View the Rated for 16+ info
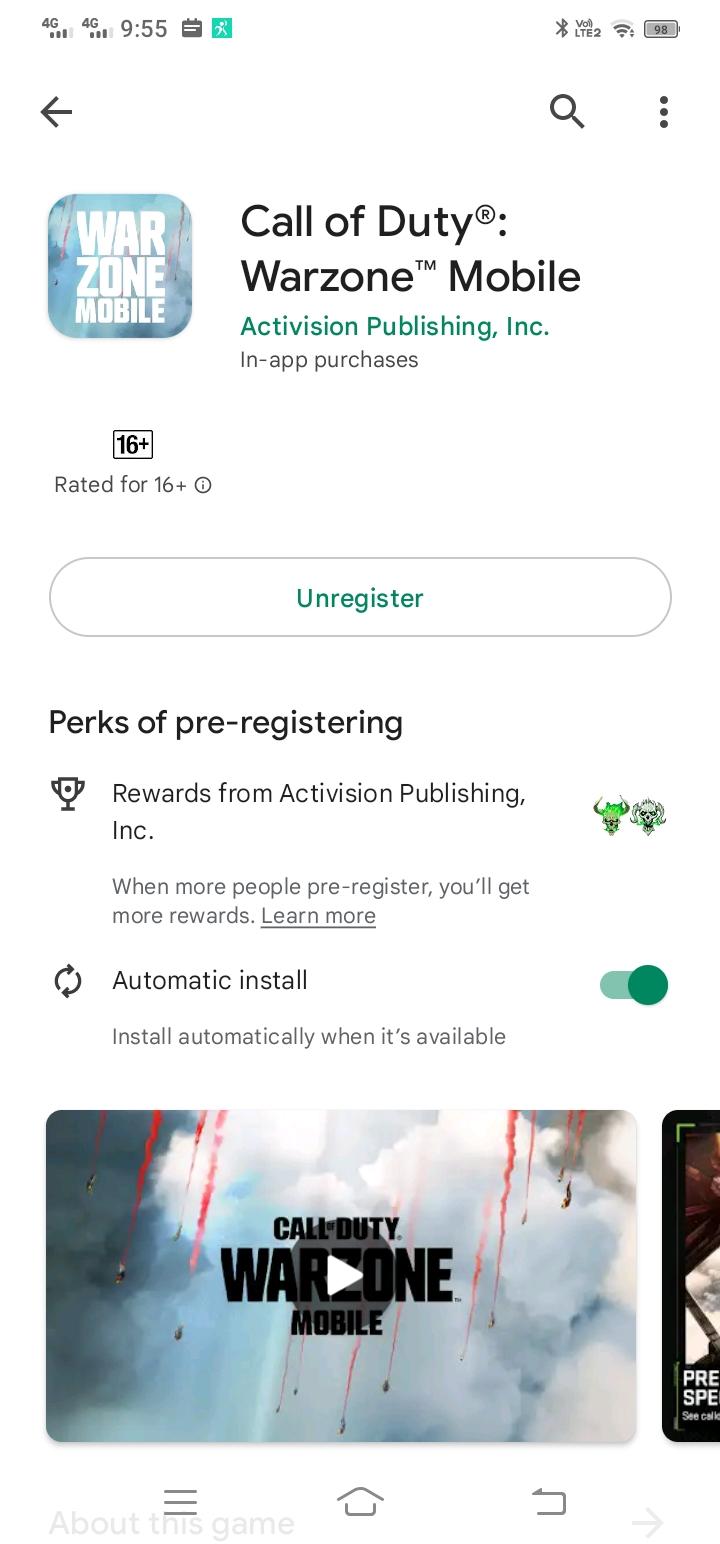Screen dimensions: 720x1544 coord(203,485)
